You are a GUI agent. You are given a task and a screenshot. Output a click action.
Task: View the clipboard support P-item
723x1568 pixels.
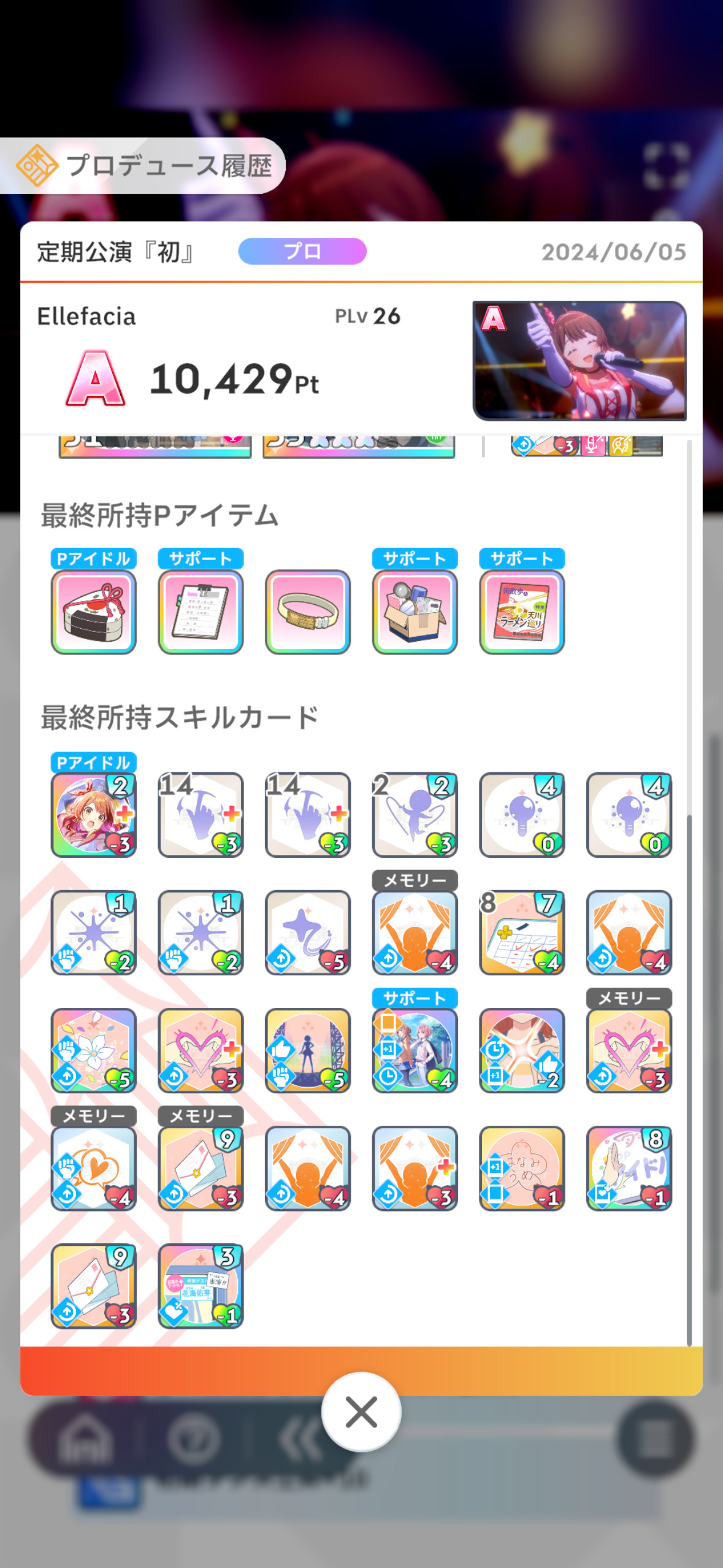pyautogui.click(x=201, y=612)
